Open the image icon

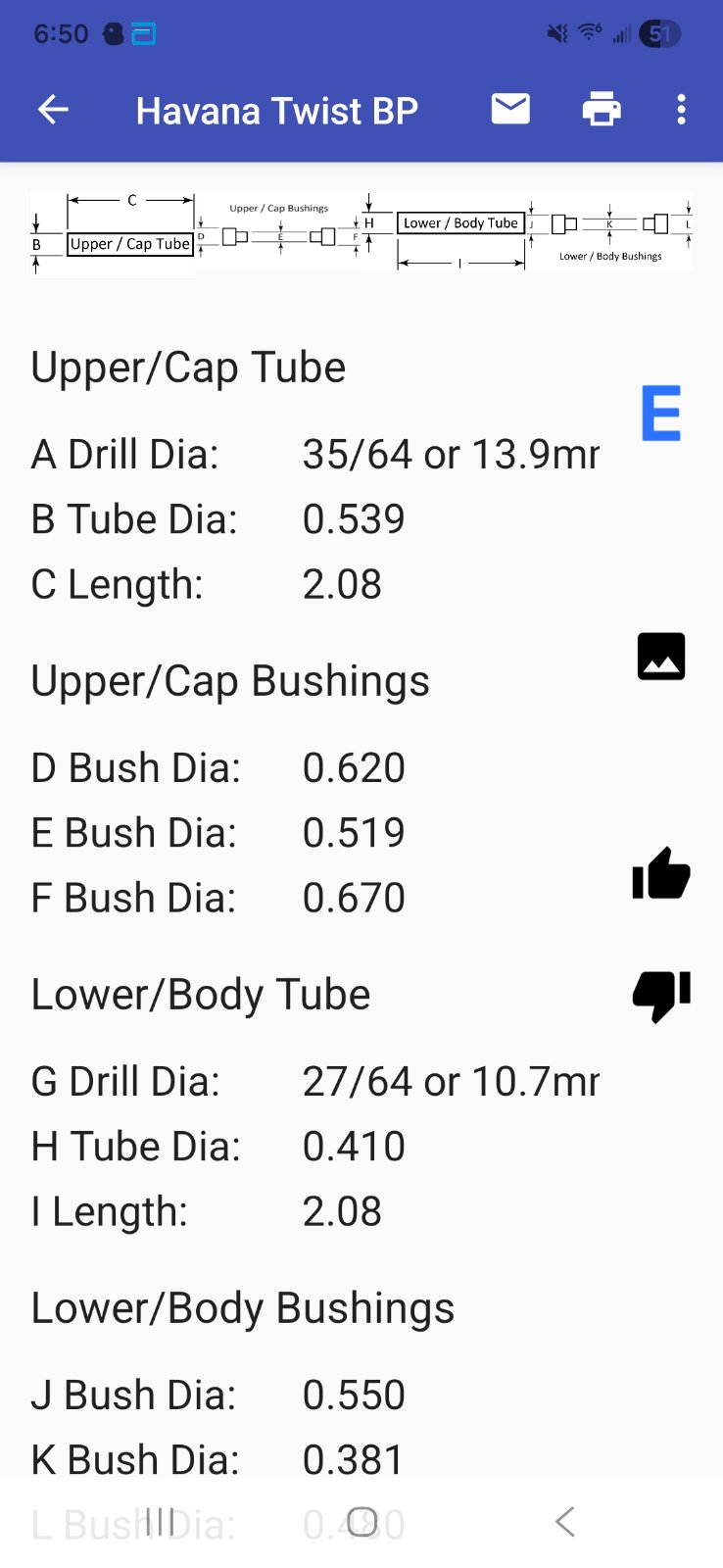coord(661,657)
